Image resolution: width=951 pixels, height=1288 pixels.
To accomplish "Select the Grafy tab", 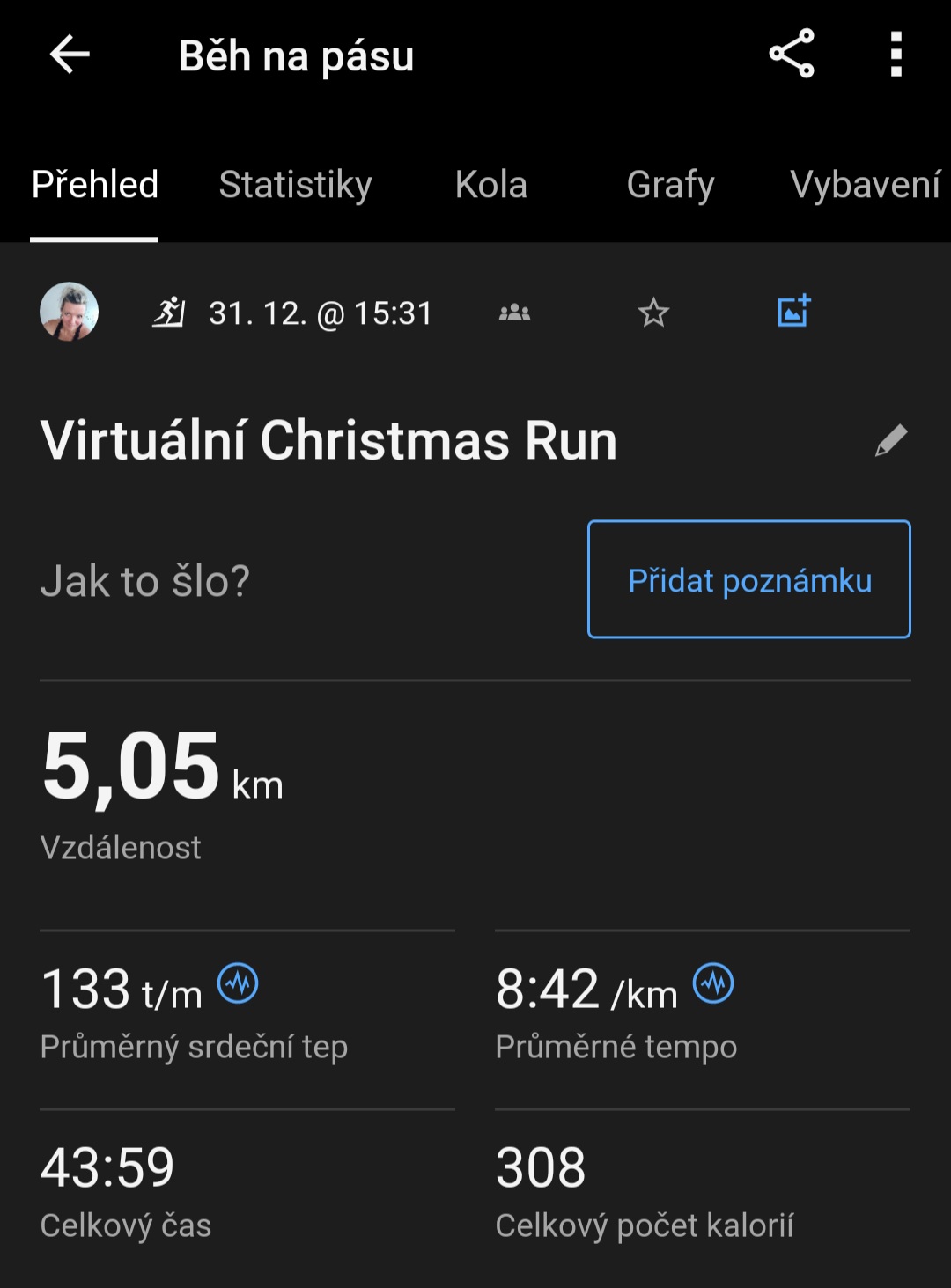I will tap(670, 185).
